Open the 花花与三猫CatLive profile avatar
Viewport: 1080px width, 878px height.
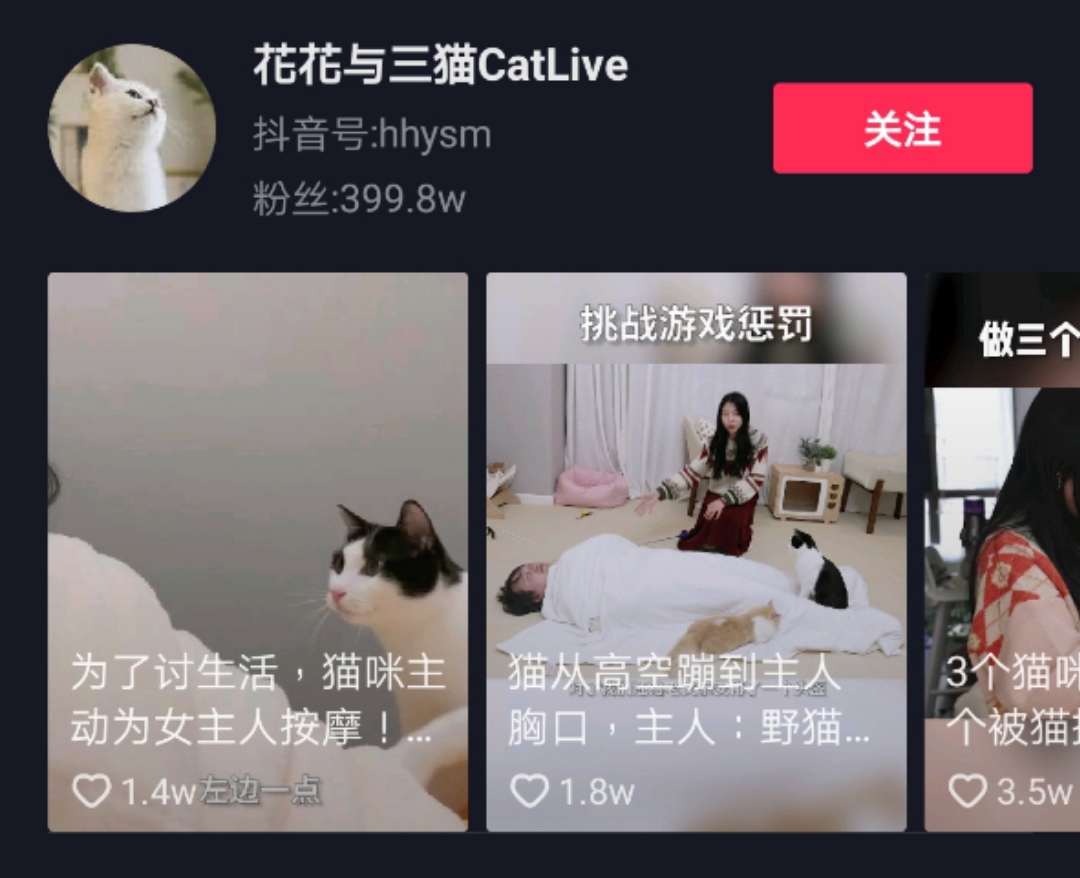tap(132, 128)
